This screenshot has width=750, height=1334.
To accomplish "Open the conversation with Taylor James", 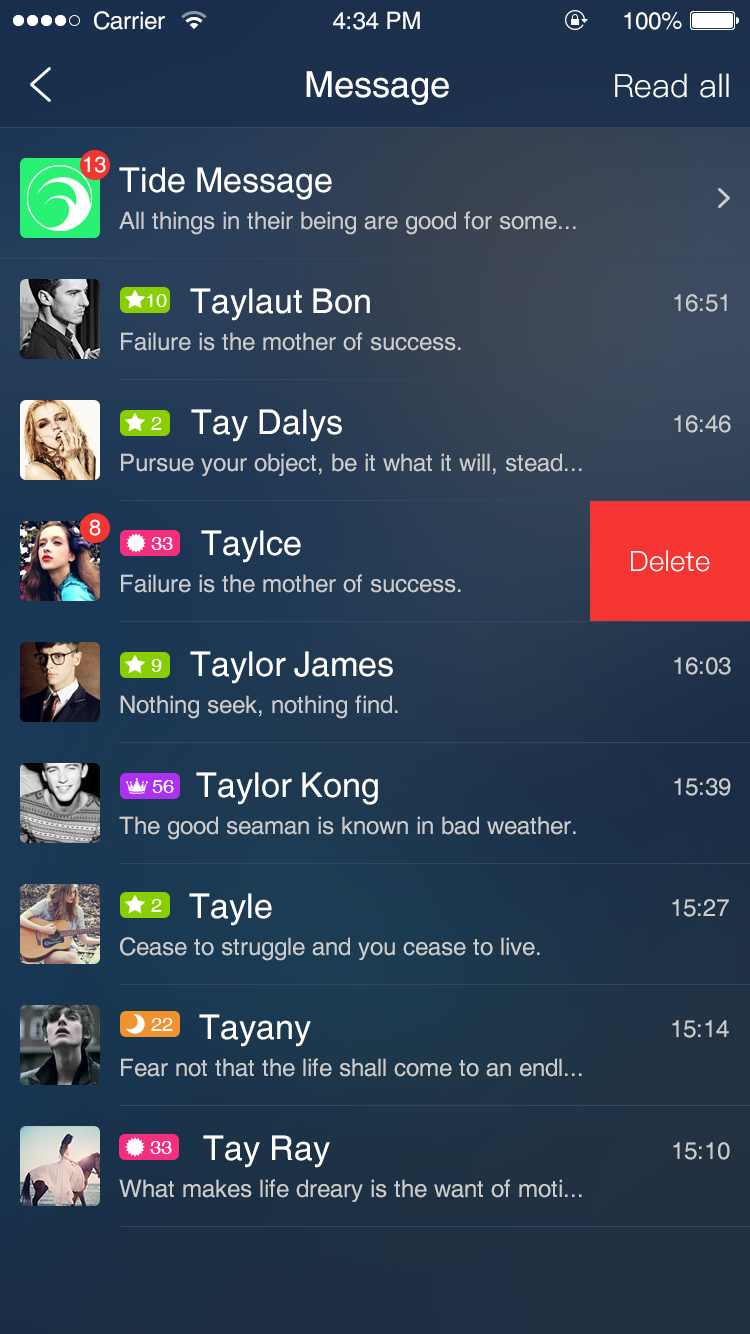I will click(x=375, y=683).
